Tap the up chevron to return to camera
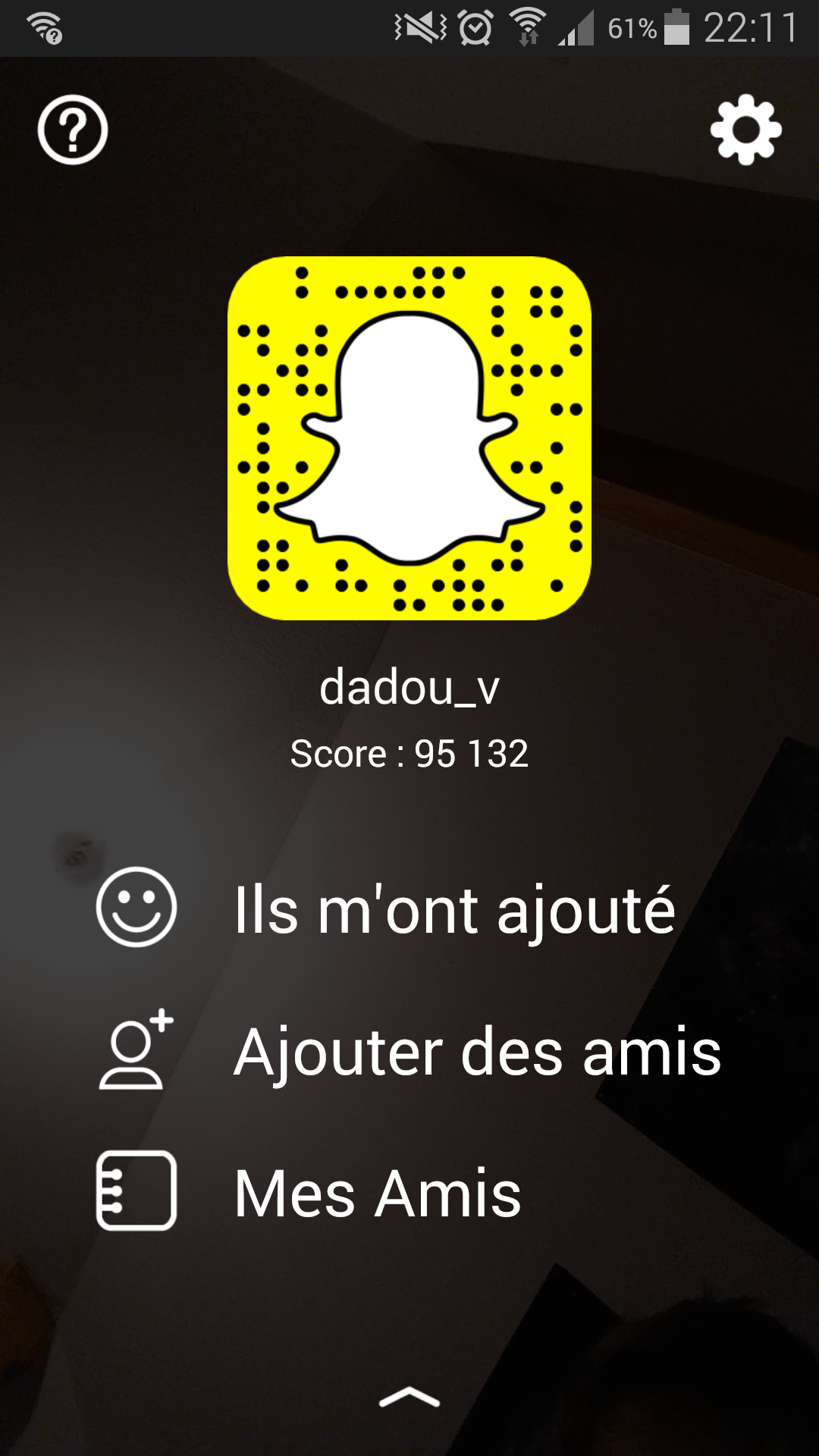Image resolution: width=819 pixels, height=1456 pixels. coord(409,1397)
